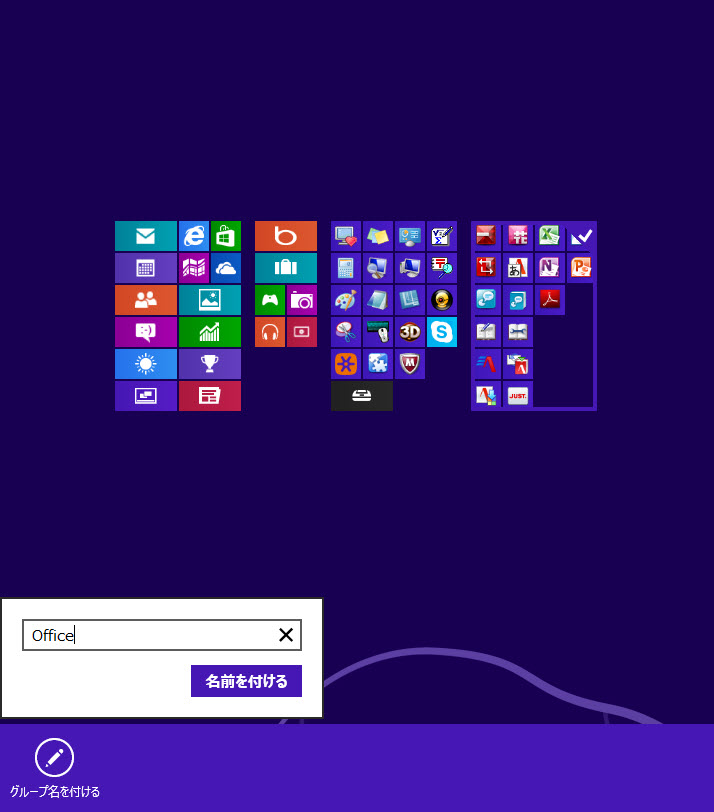Image resolution: width=714 pixels, height=812 pixels.
Task: Open the OneDrive cloud tile
Action: pos(226,268)
